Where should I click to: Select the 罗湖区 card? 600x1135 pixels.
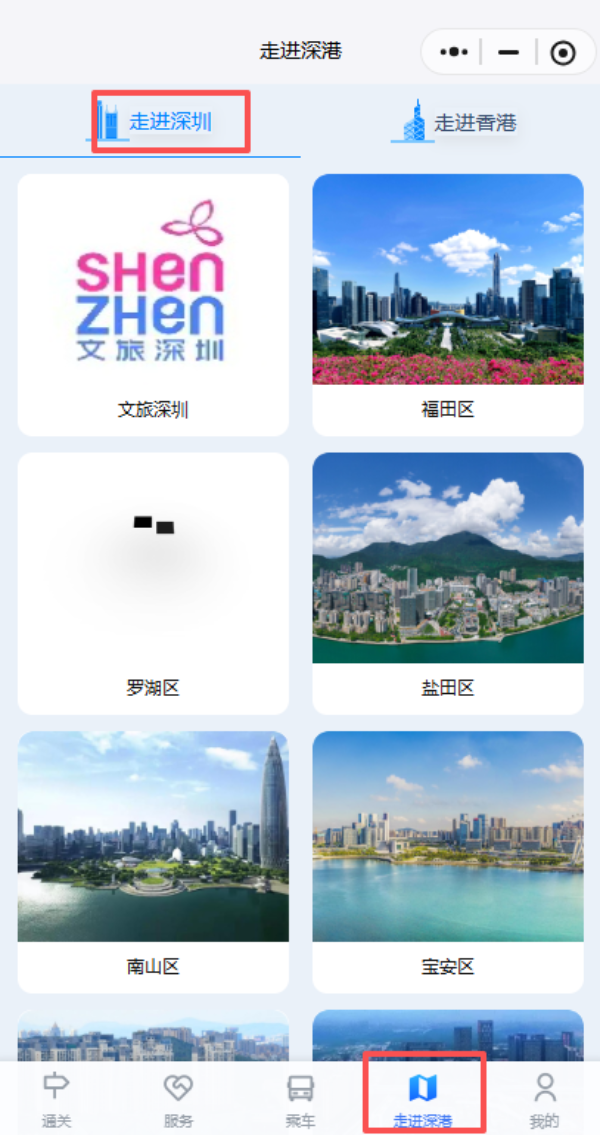coord(153,583)
